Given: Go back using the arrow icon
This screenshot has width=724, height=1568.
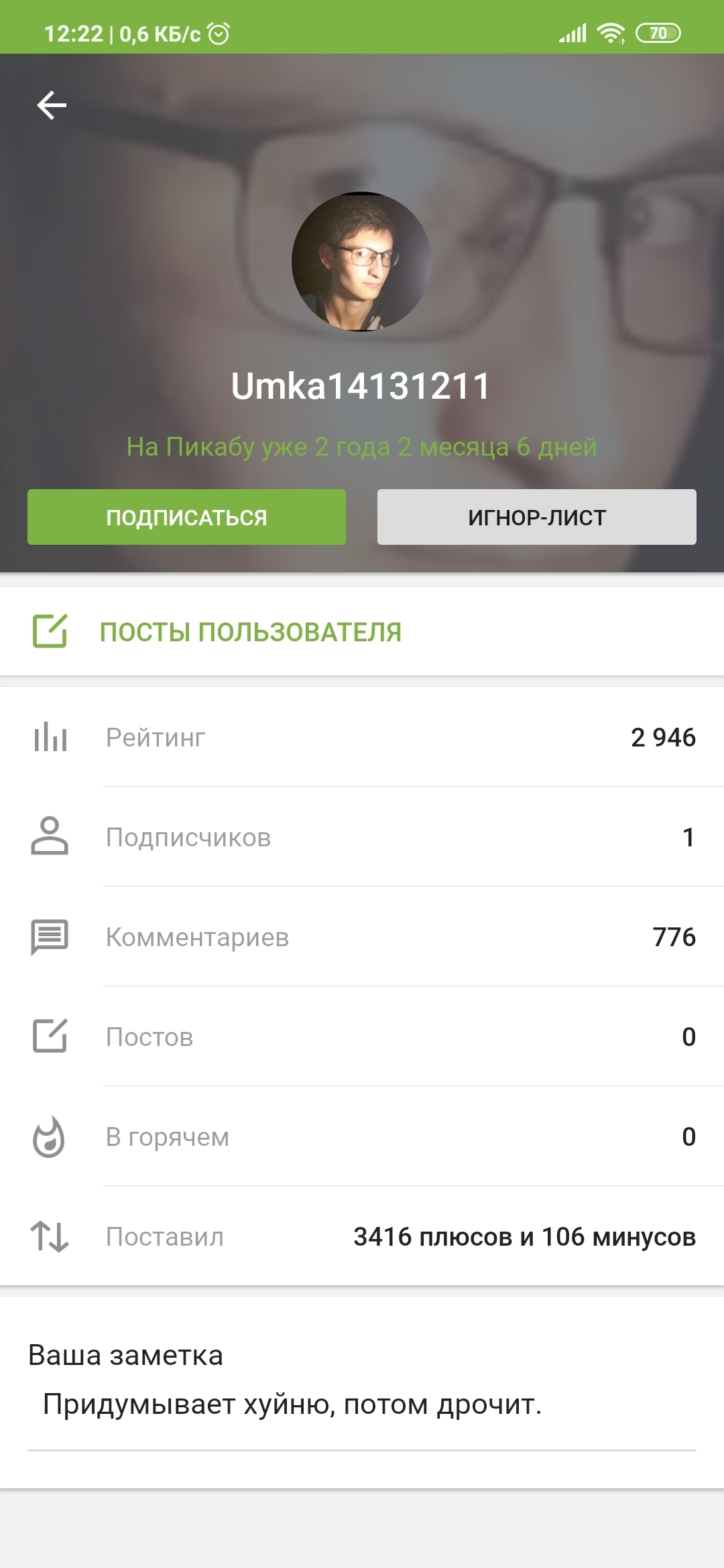Looking at the screenshot, I should tap(52, 105).
